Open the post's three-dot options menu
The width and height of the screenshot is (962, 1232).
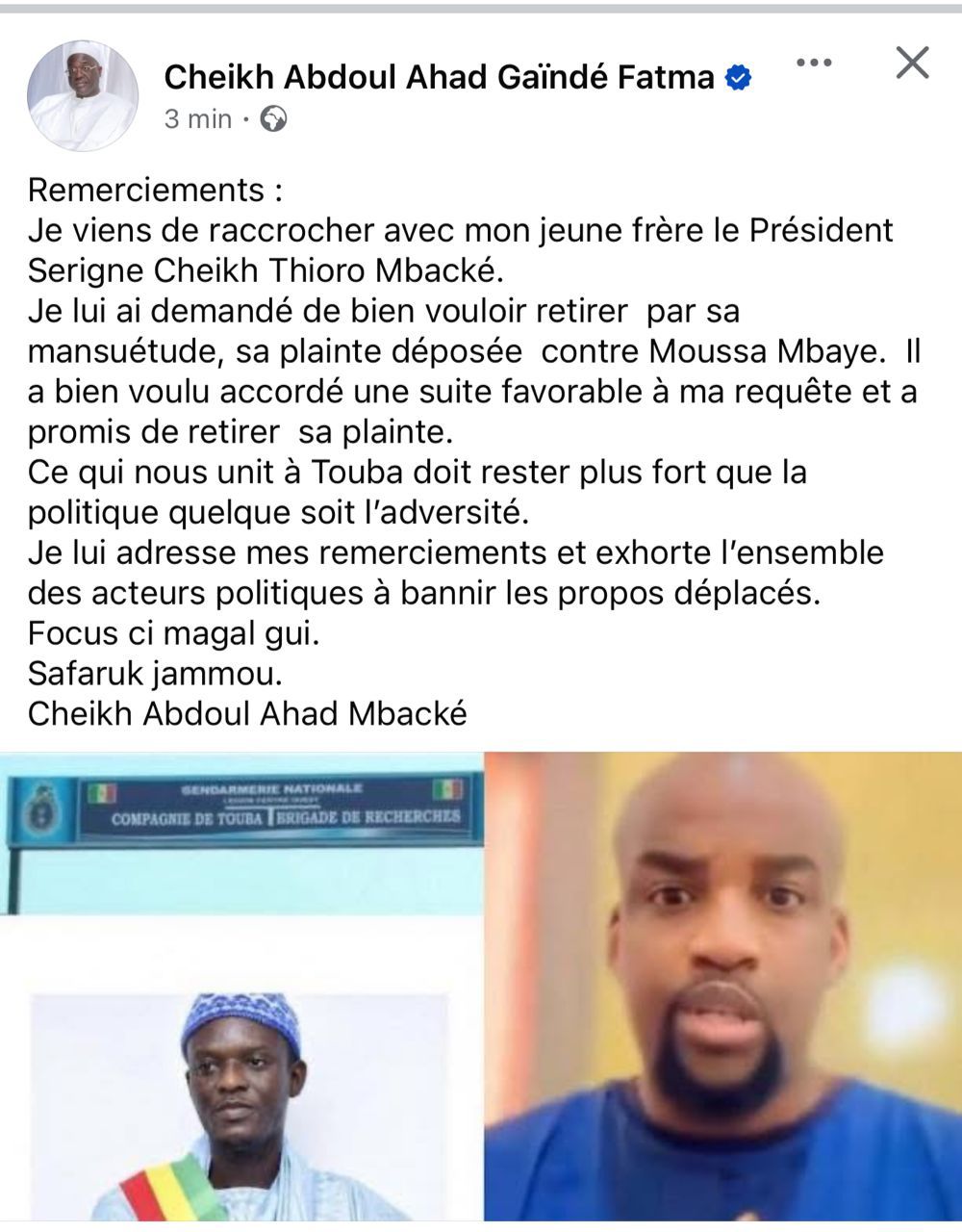(814, 64)
